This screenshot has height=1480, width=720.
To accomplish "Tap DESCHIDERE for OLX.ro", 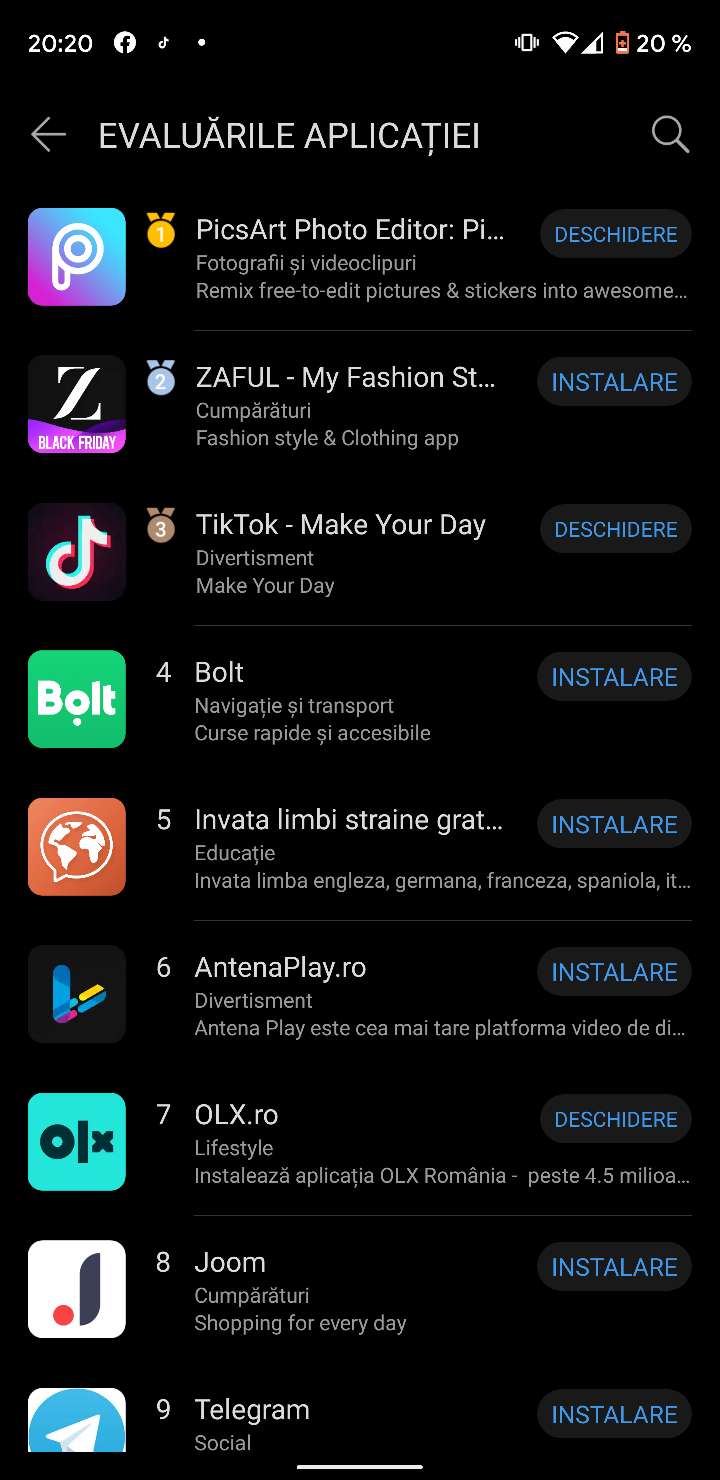I will (615, 1120).
